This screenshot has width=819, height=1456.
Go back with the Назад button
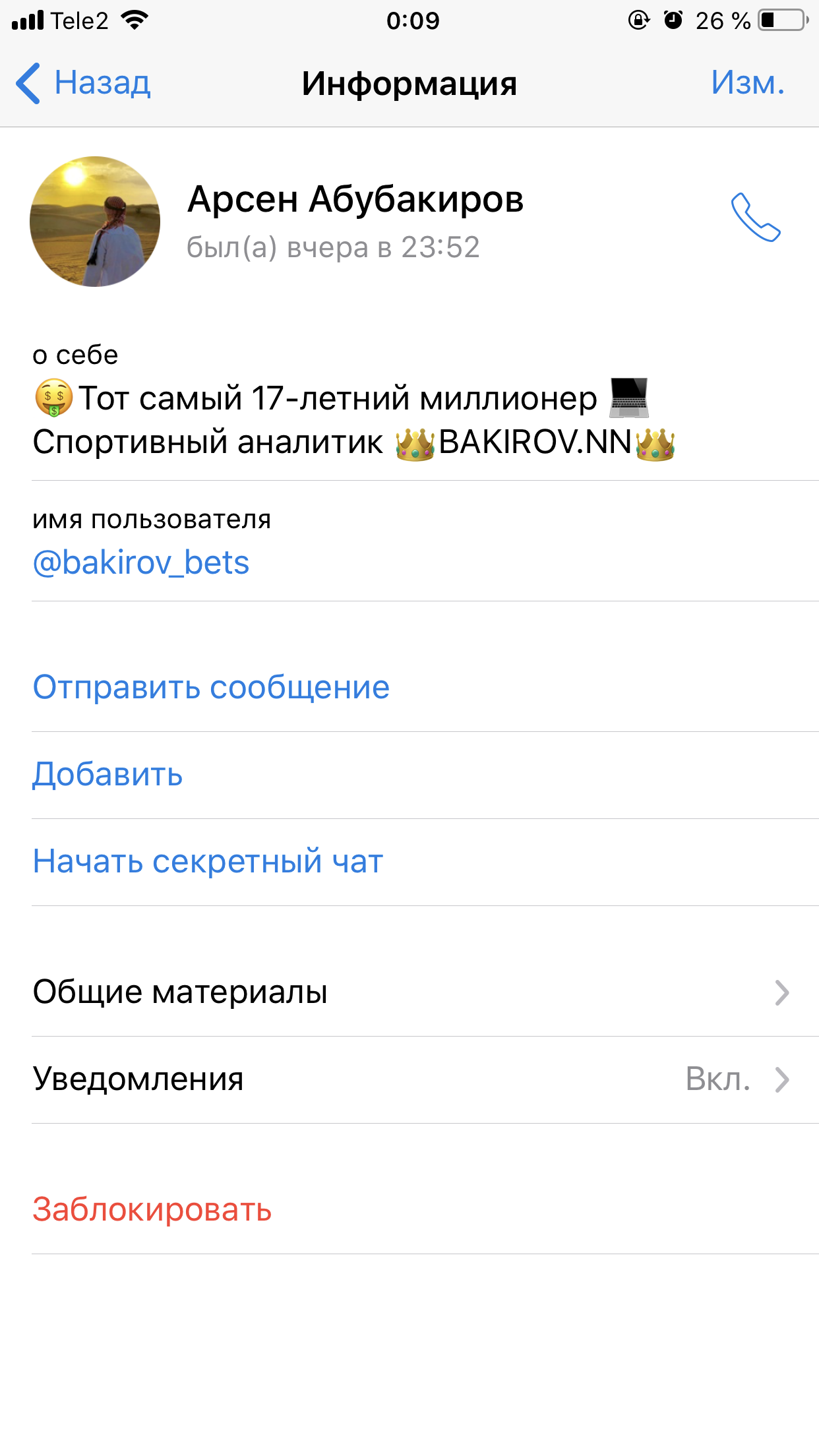coord(83,84)
